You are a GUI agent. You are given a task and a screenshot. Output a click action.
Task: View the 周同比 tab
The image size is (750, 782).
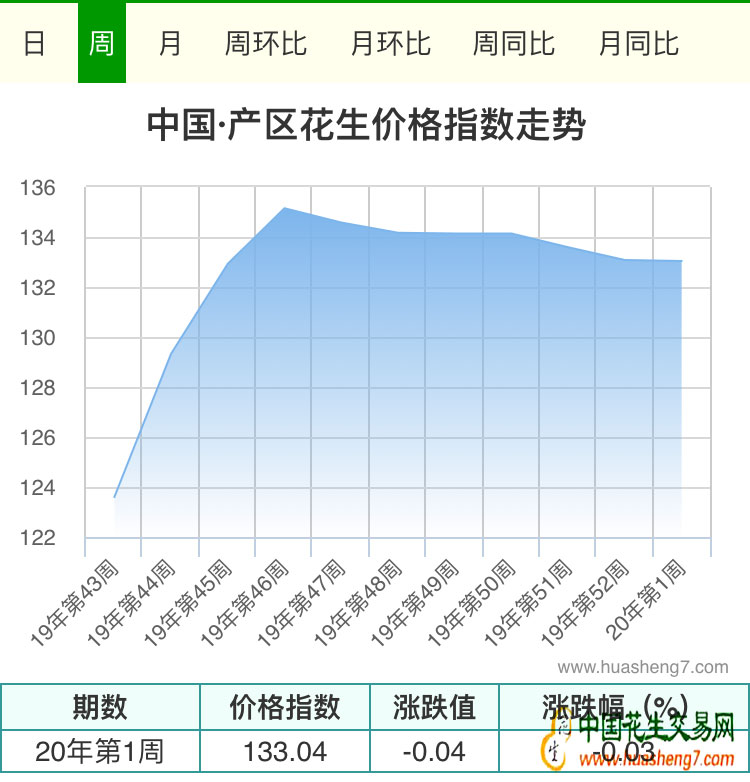tap(513, 44)
